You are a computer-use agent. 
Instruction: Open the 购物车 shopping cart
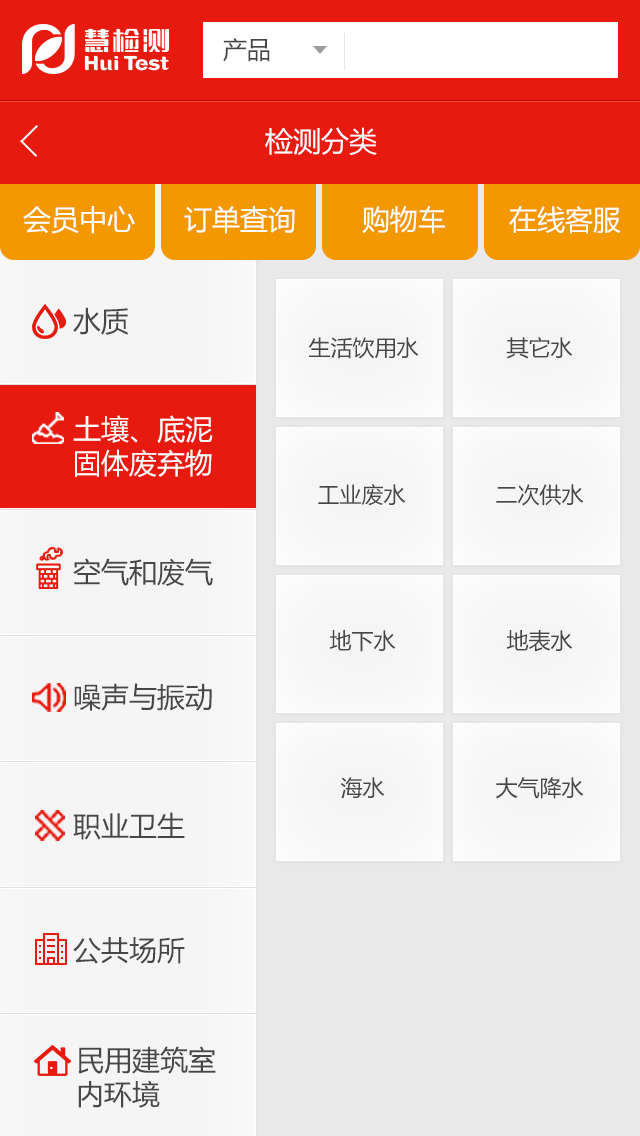[401, 221]
